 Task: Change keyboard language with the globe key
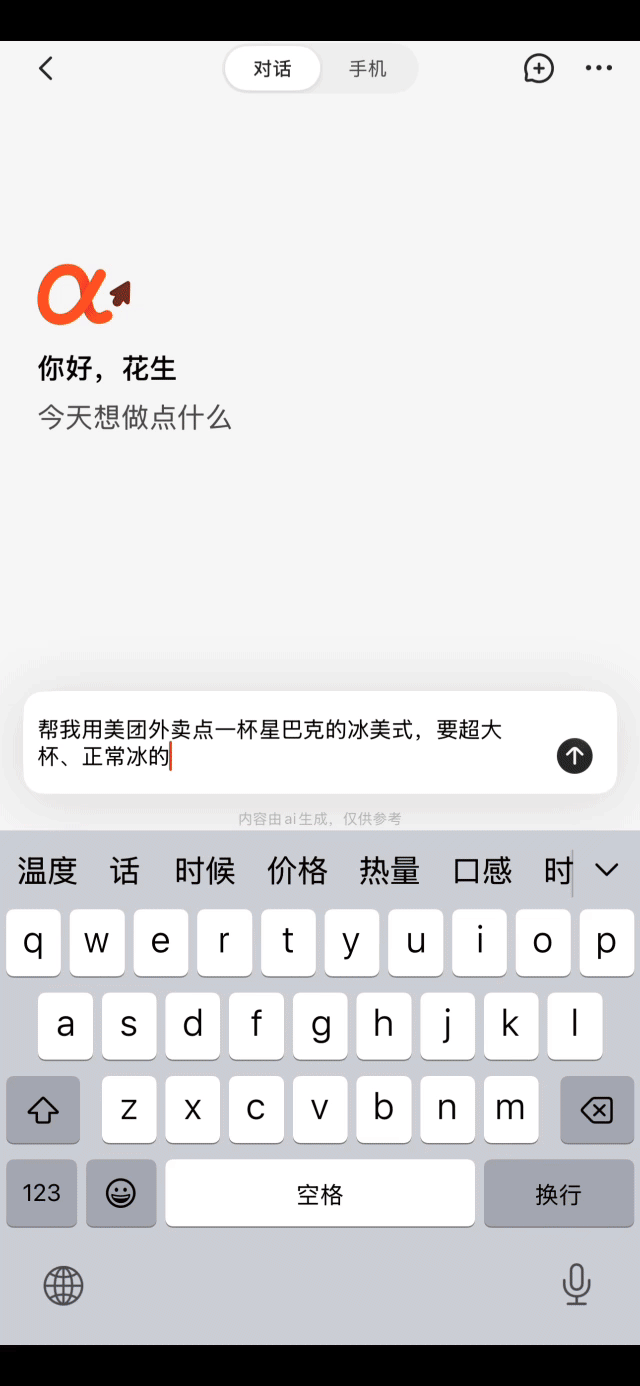pyautogui.click(x=63, y=1286)
